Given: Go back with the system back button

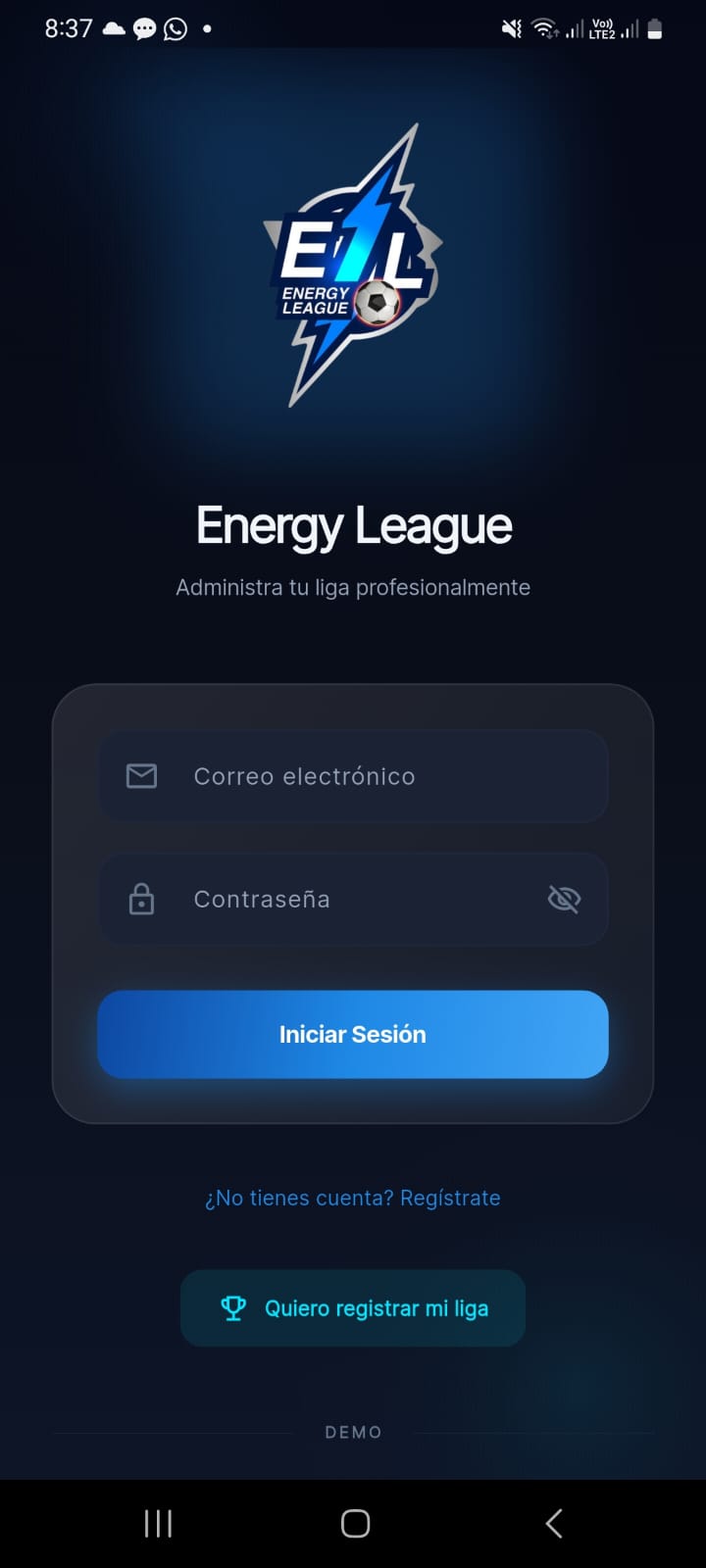Looking at the screenshot, I should pos(554,1523).
